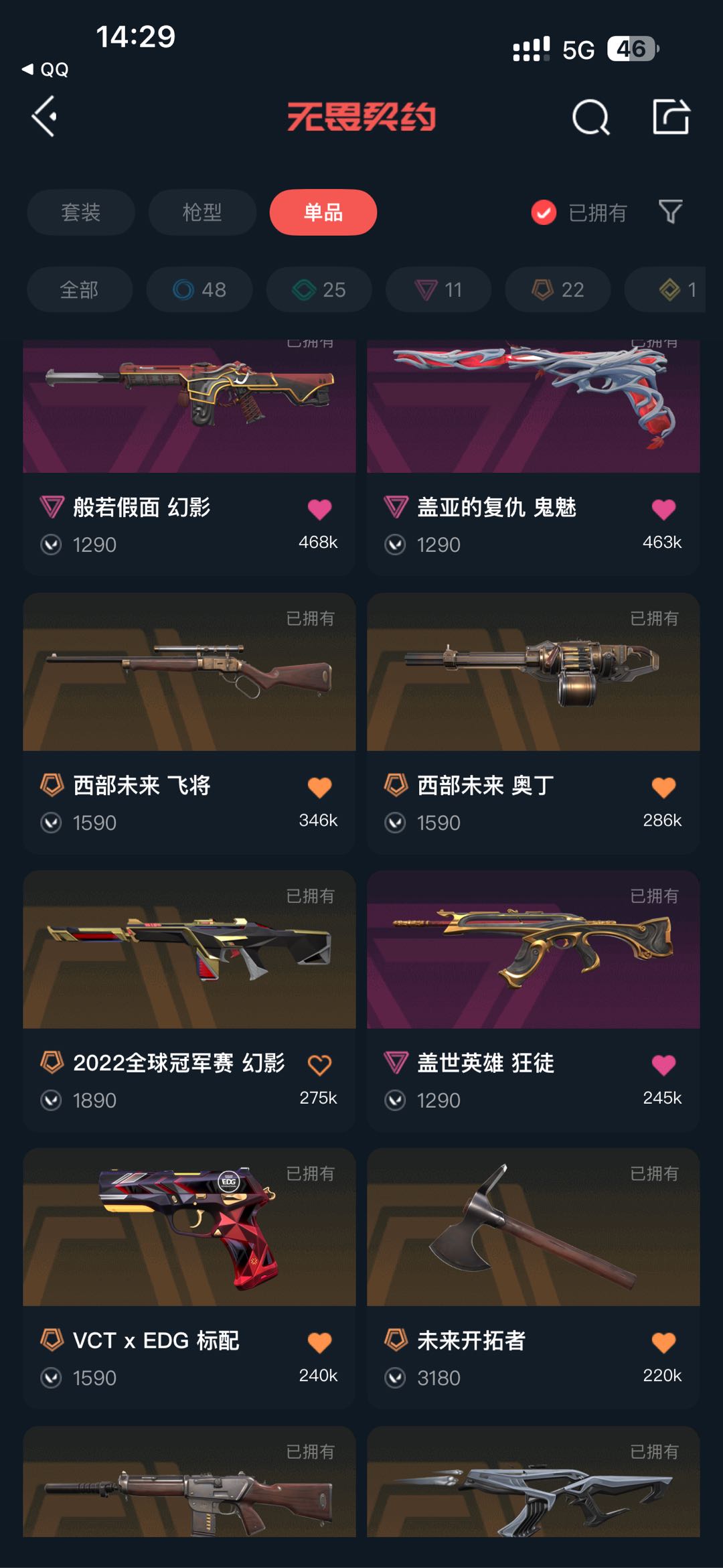
Task: Open the VCT x EDG 标配 card
Action: (x=189, y=1279)
